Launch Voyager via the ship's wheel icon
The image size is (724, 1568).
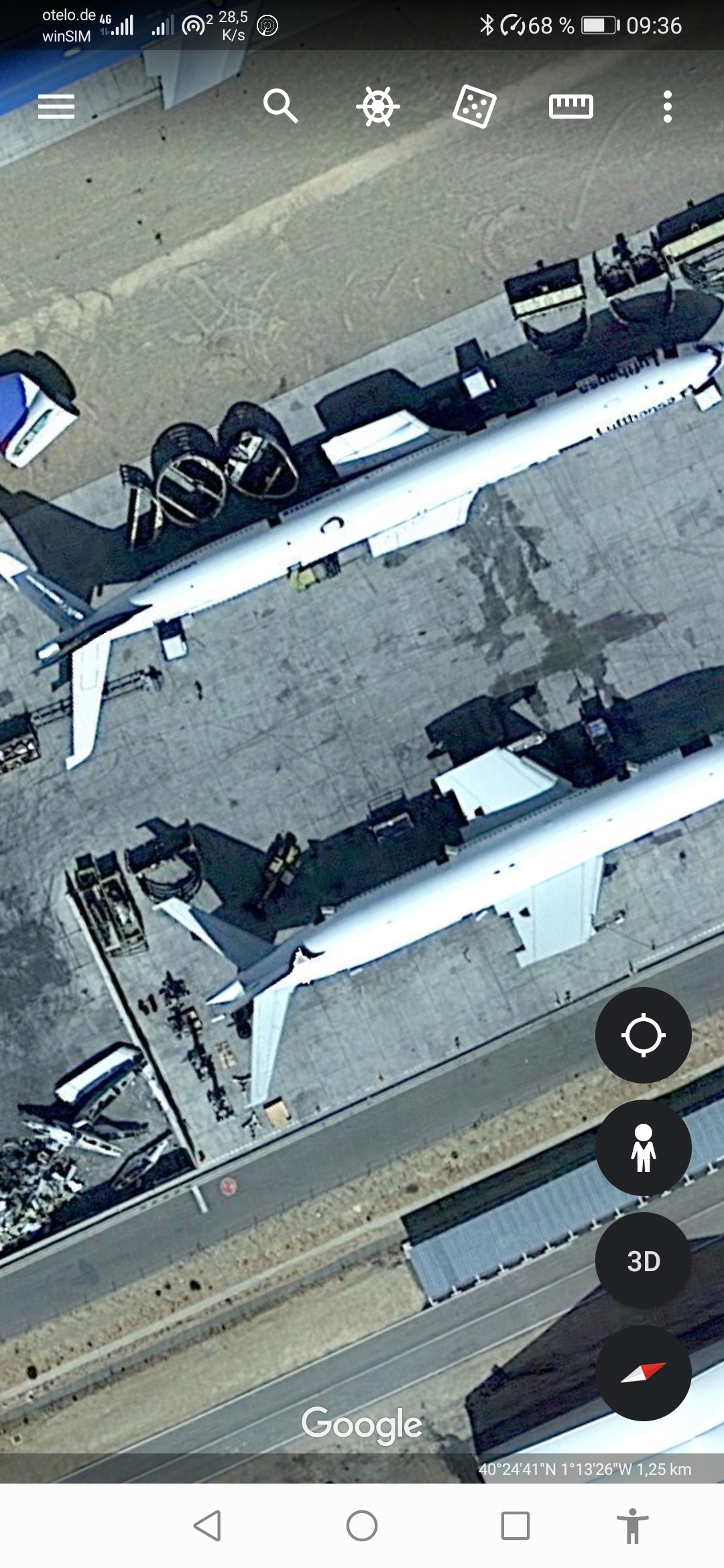pyautogui.click(x=378, y=107)
